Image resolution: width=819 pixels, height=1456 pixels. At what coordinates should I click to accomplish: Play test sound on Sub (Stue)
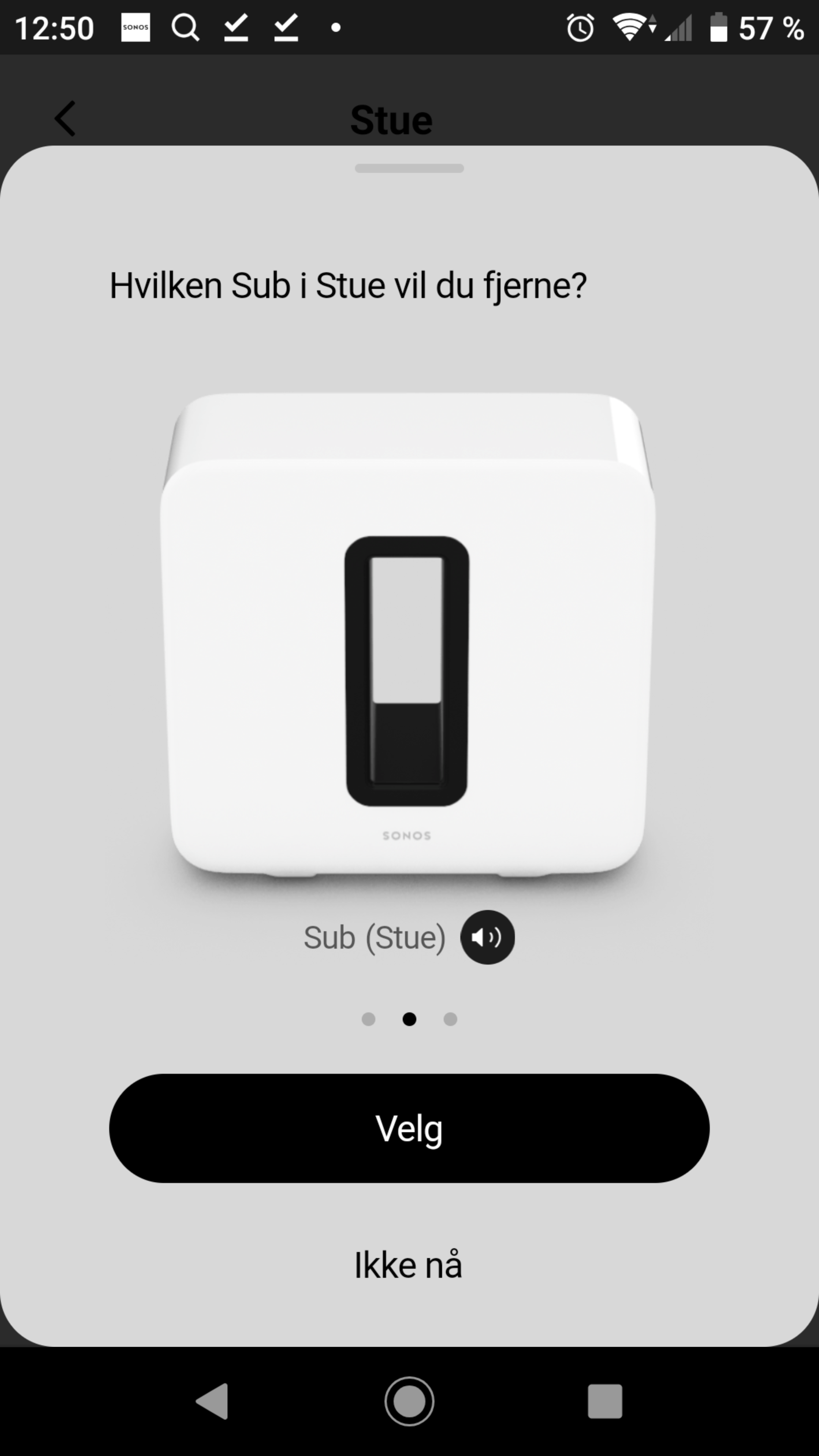tap(487, 937)
